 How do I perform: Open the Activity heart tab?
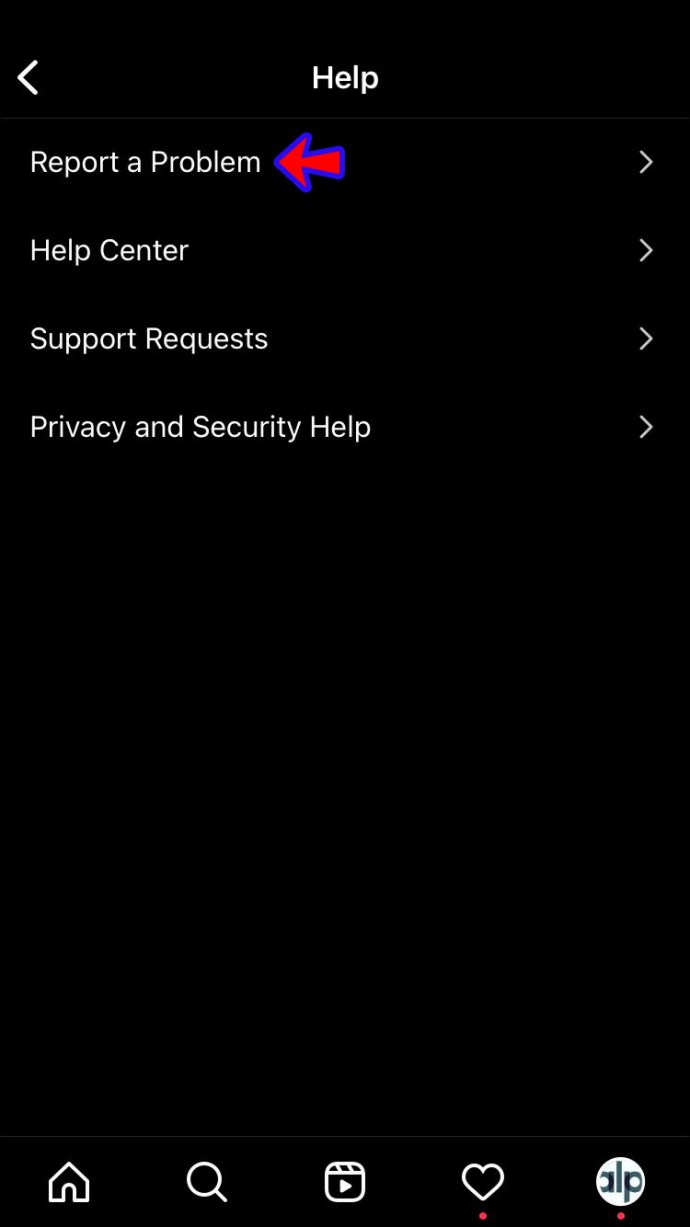[x=483, y=1183]
